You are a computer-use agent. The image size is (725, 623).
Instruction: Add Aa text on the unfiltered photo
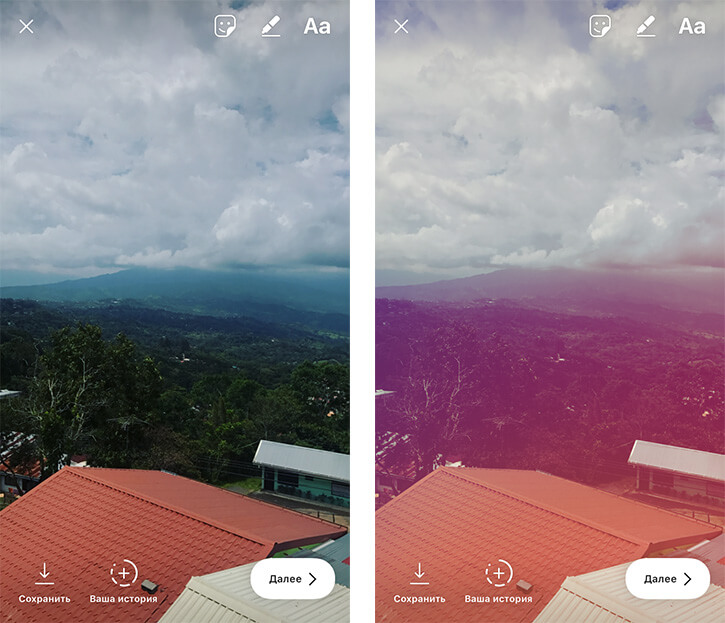(x=317, y=27)
